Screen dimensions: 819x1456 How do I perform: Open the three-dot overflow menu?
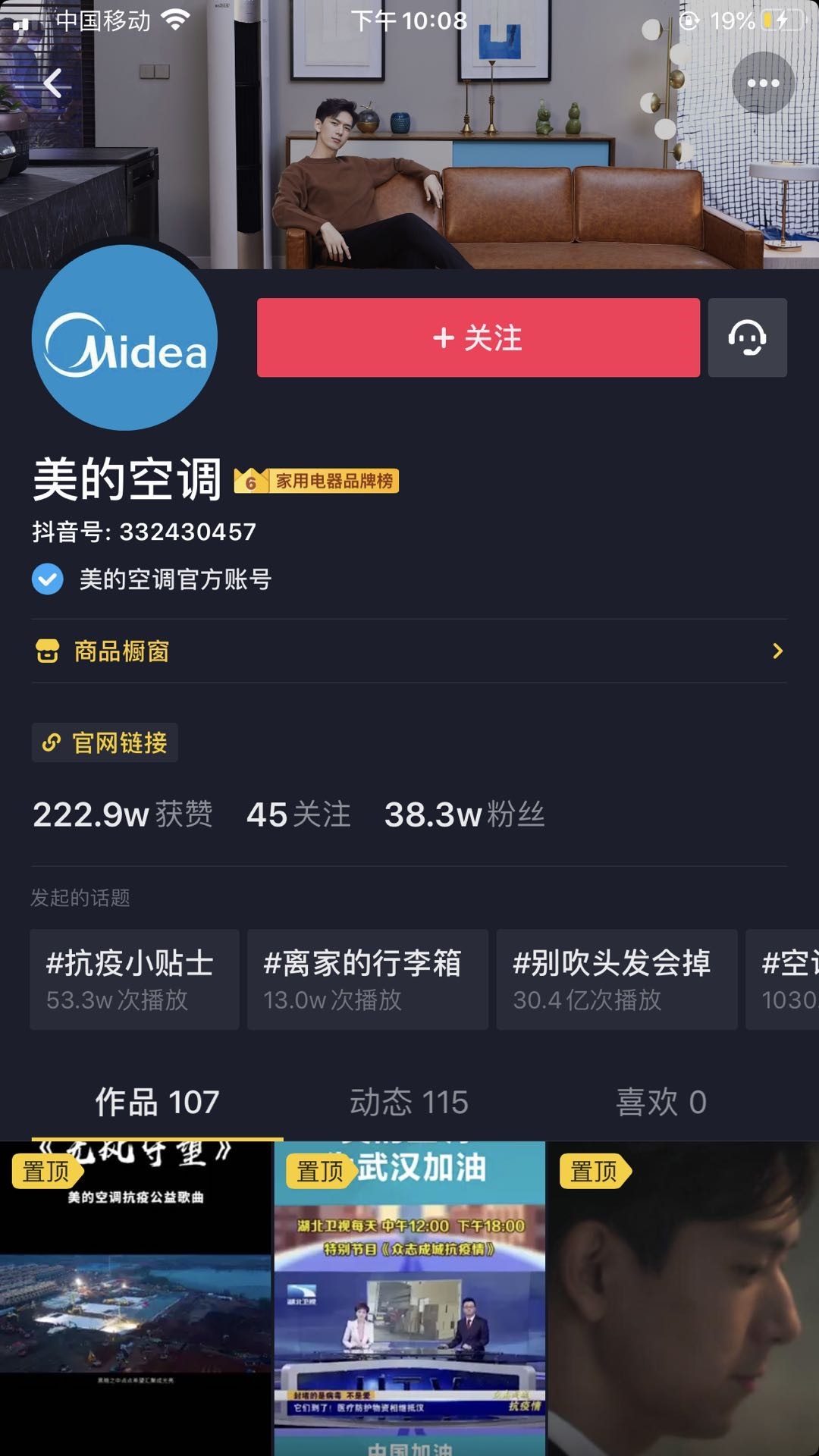click(x=763, y=83)
